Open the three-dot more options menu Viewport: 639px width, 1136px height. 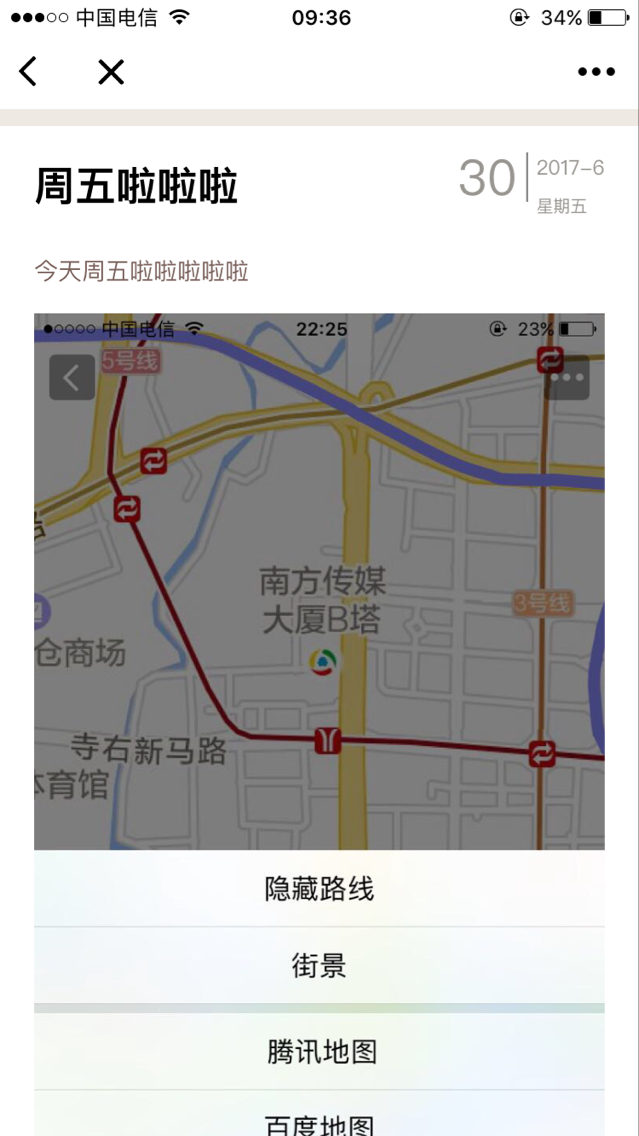point(596,72)
